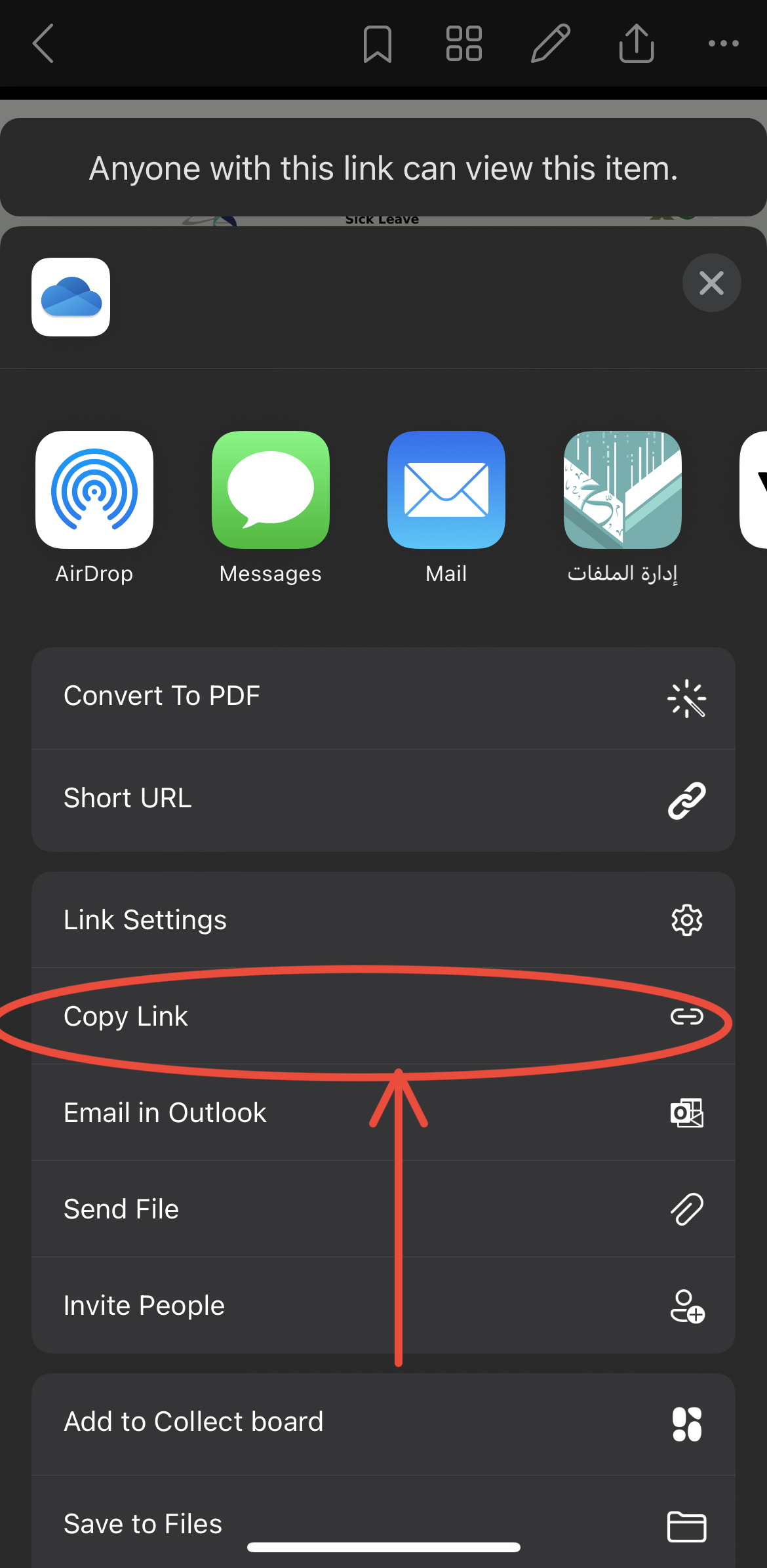Open the top share icon
This screenshot has width=767, height=1568.
pyautogui.click(x=637, y=44)
